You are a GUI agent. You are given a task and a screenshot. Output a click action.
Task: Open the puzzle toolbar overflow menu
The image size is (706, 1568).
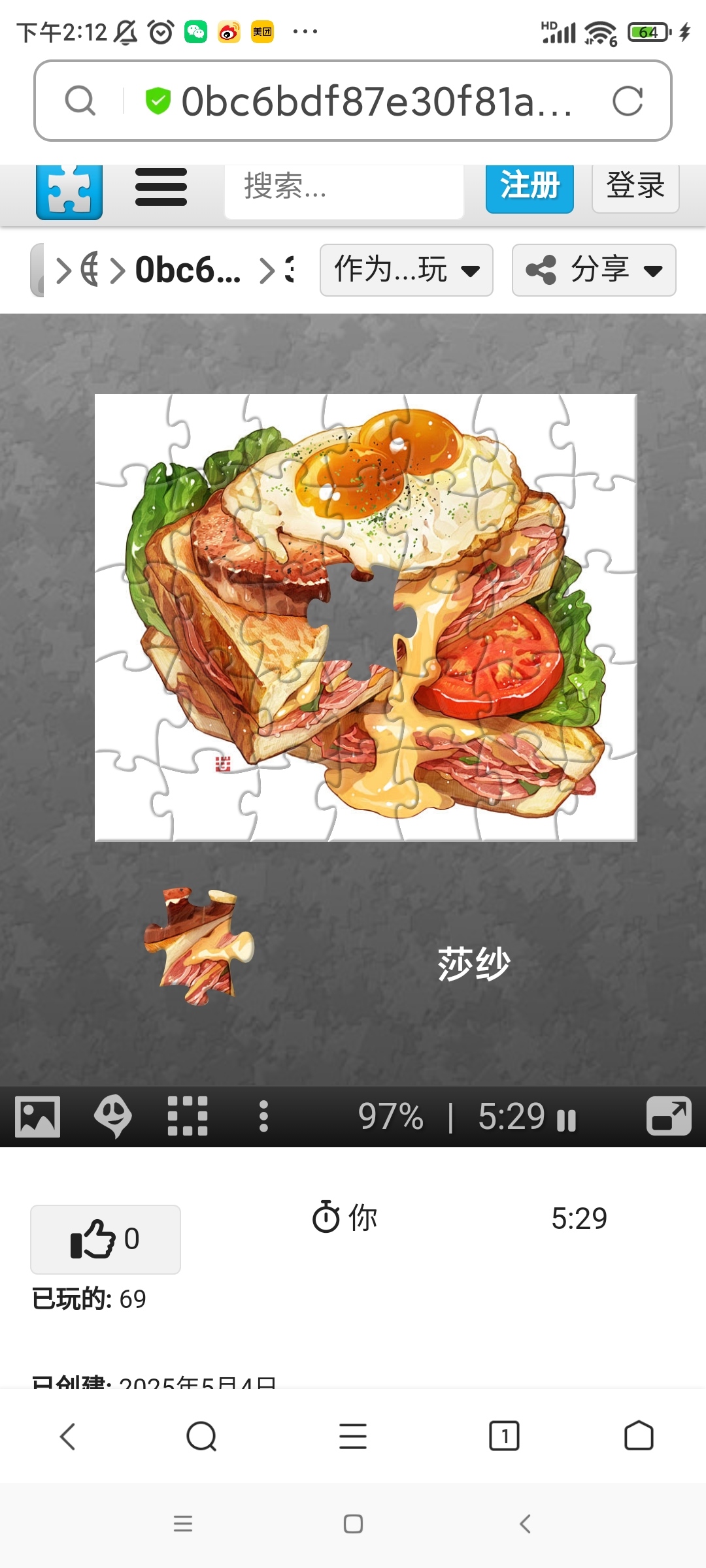tap(263, 1116)
